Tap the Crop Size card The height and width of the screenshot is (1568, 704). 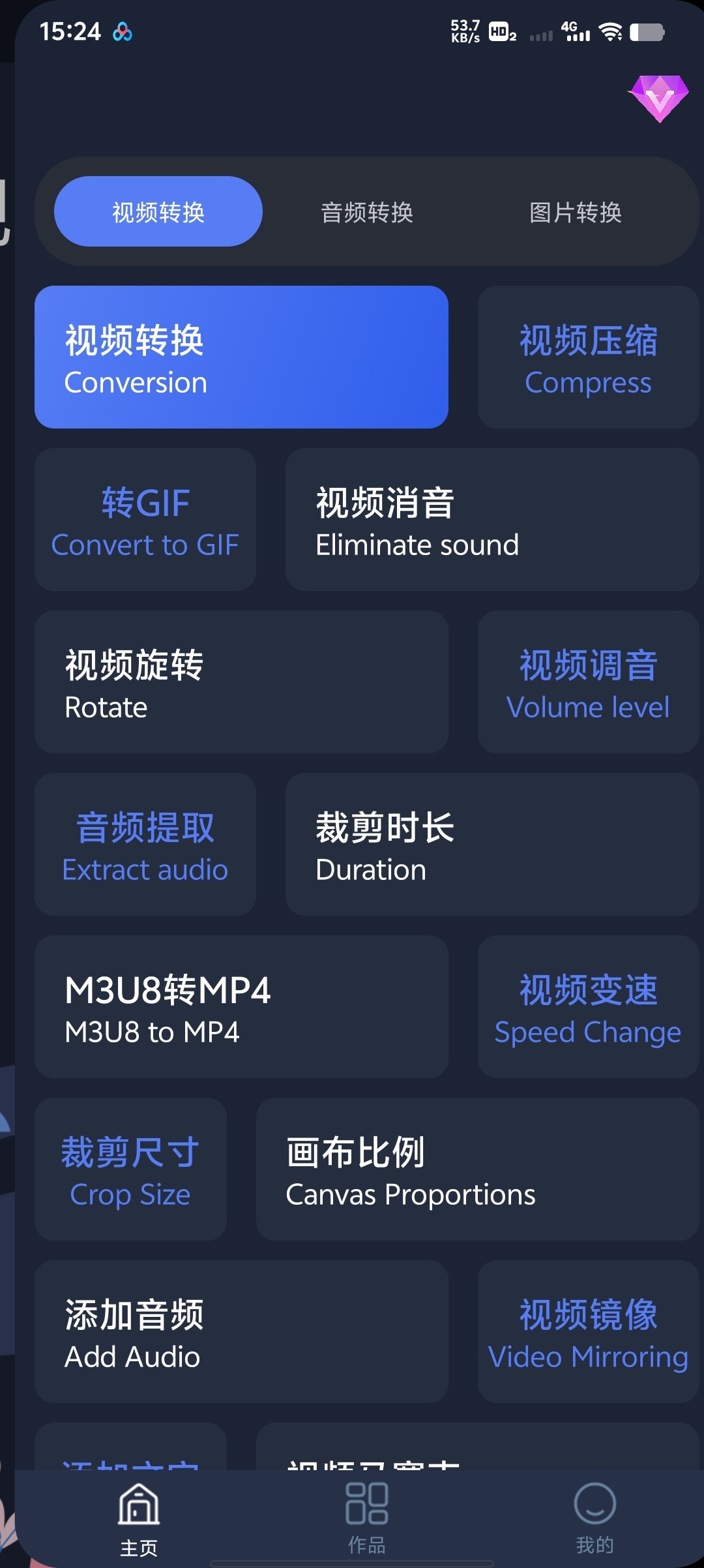[130, 1169]
